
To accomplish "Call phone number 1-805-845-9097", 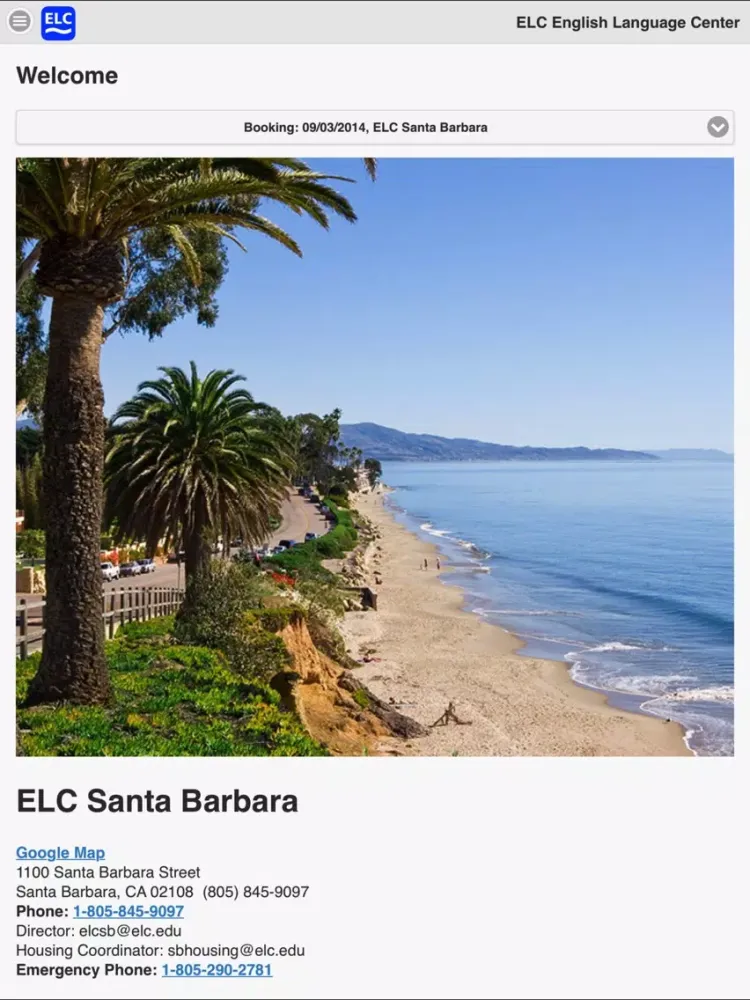I will [x=128, y=911].
